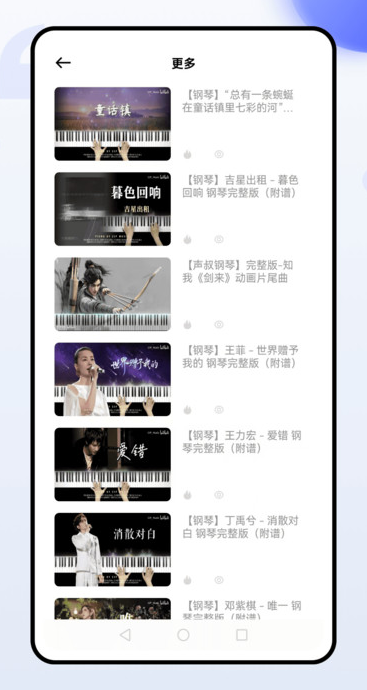Open the 暮色回响 by 吉星出租 video
Screen dimensions: 367x690
coord(113,209)
